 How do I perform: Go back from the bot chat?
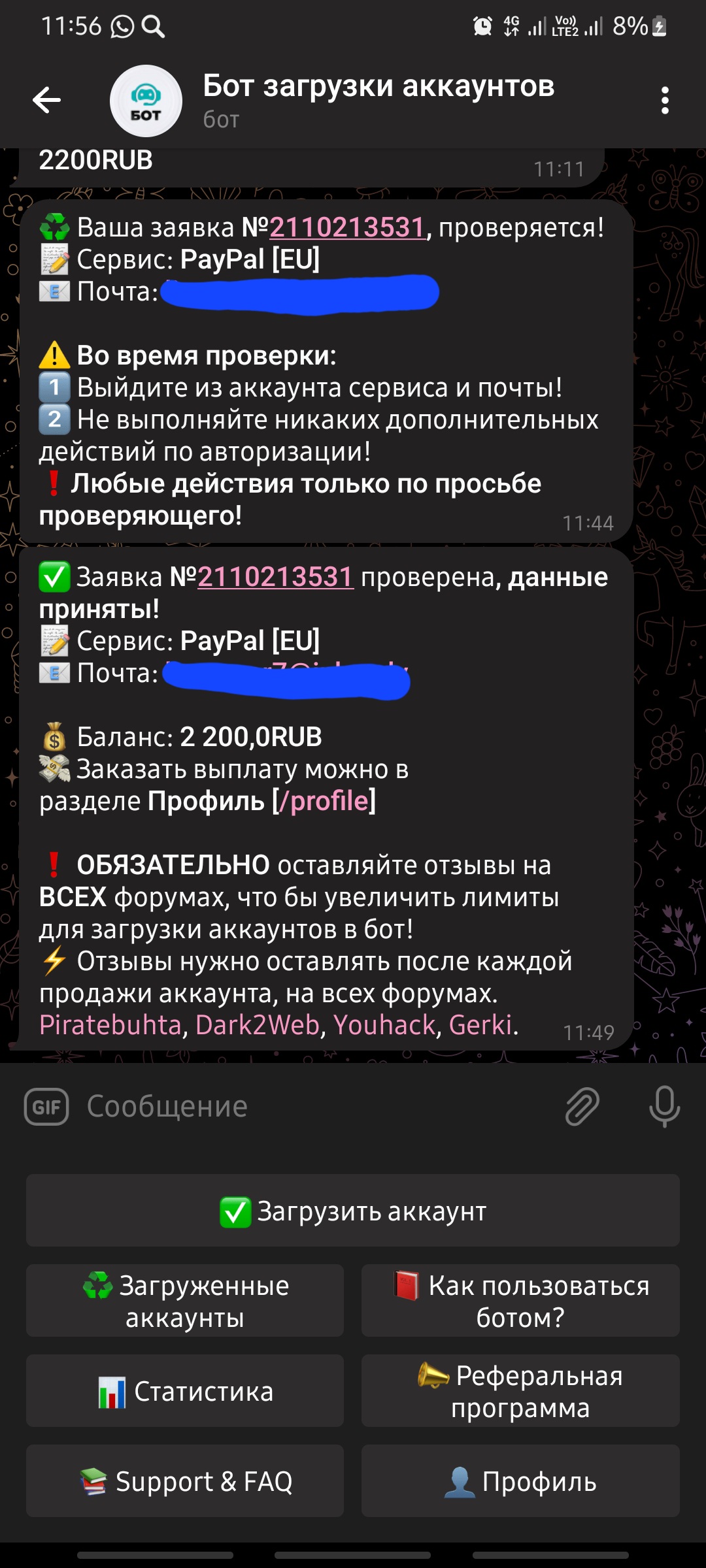pos(46,101)
